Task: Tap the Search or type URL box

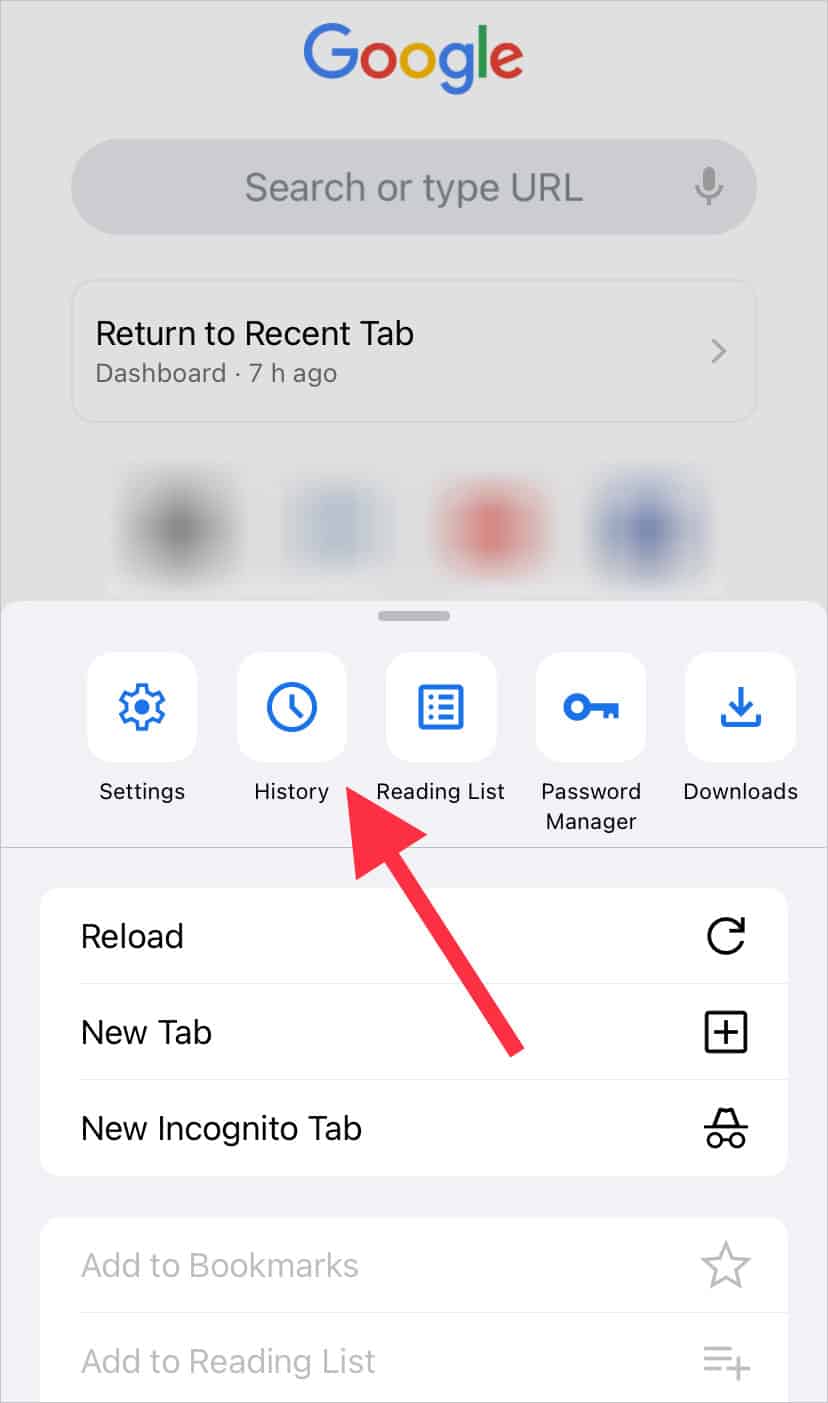Action: pos(414,187)
